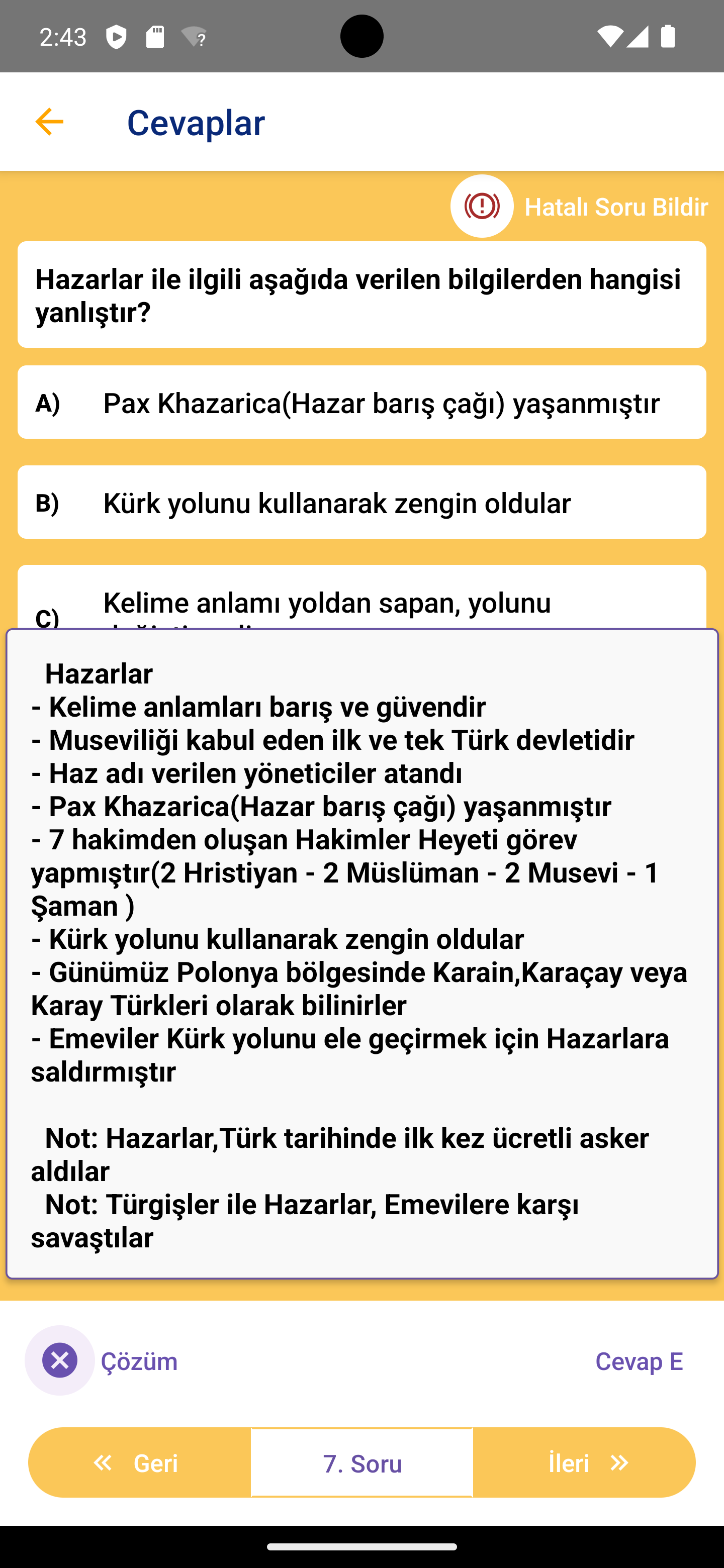
Task: Select answer B Kürk yolunu kullanarak
Action: (361, 502)
